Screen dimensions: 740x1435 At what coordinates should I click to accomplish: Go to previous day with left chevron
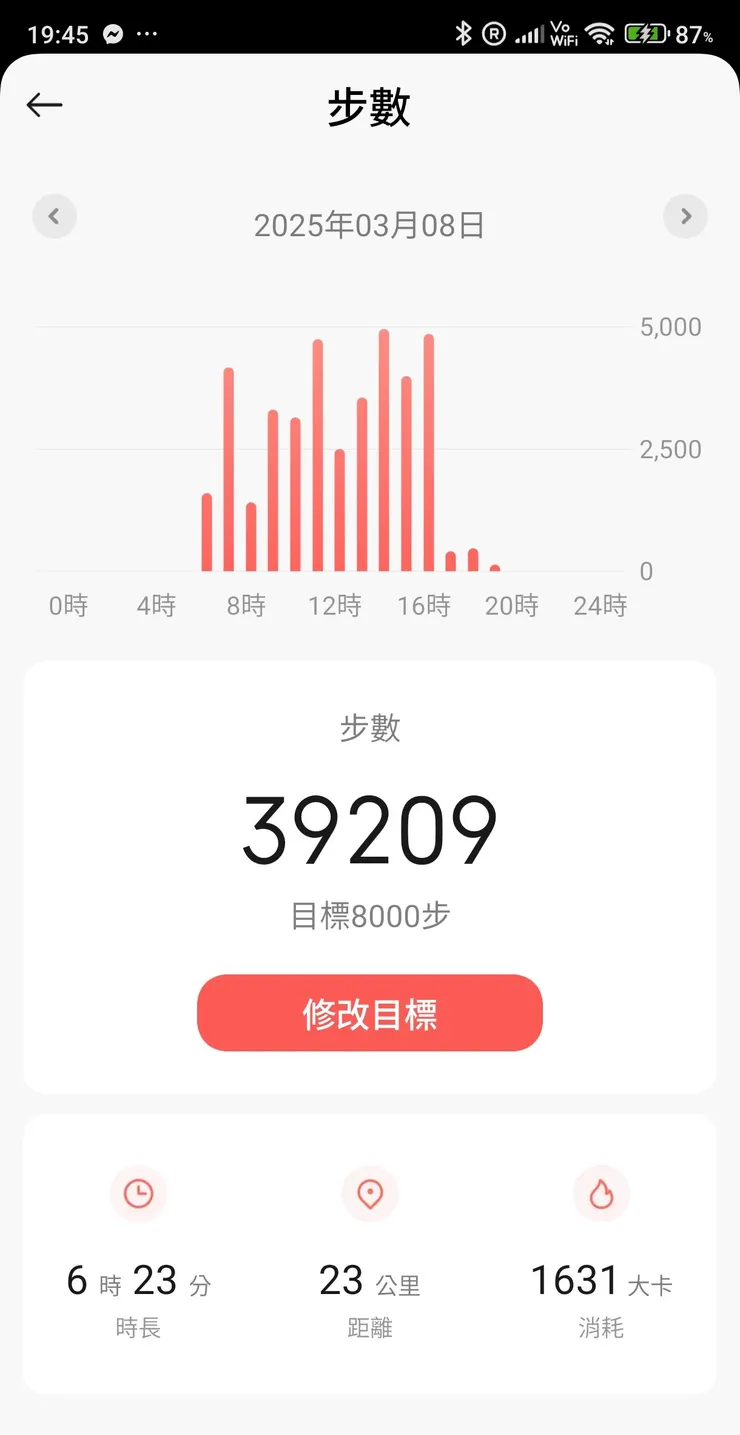[x=55, y=216]
